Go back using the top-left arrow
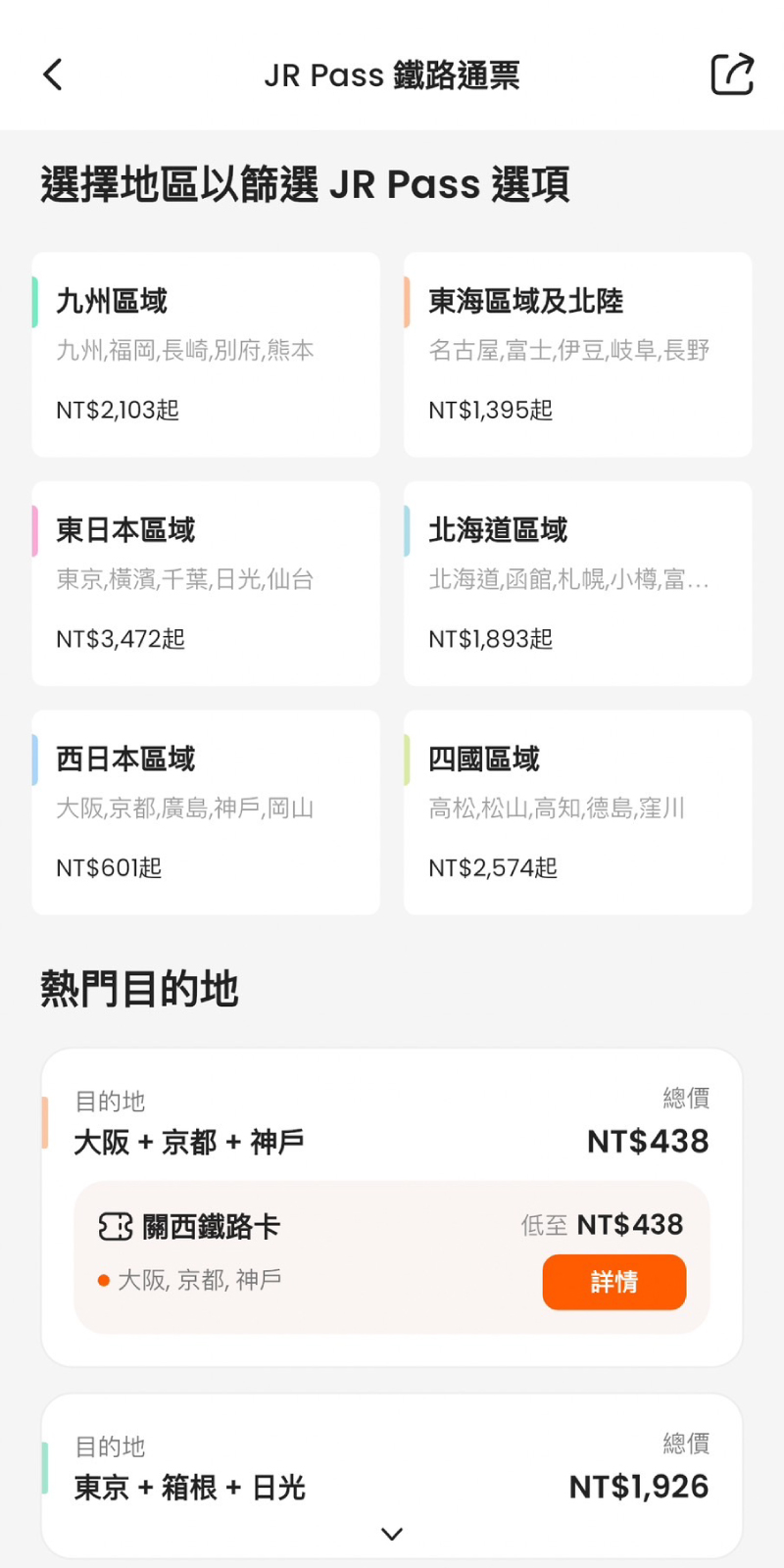Screen dimensions: 784x1568 coord(53,74)
